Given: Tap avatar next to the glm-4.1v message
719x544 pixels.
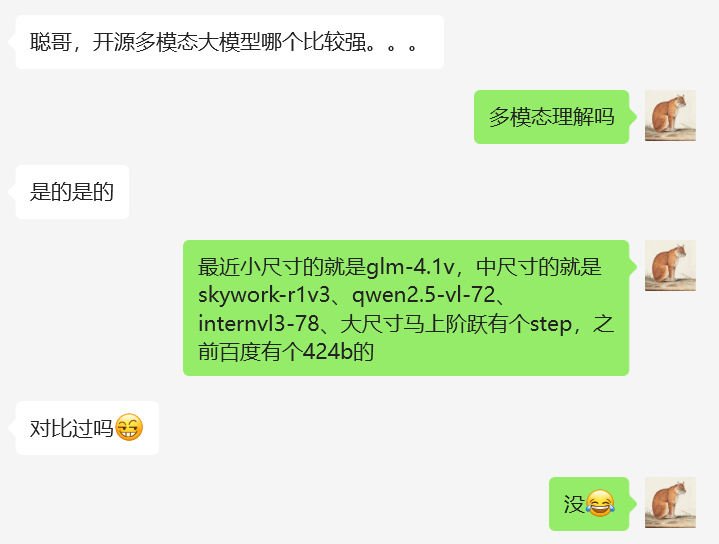Looking at the screenshot, I should click(670, 266).
